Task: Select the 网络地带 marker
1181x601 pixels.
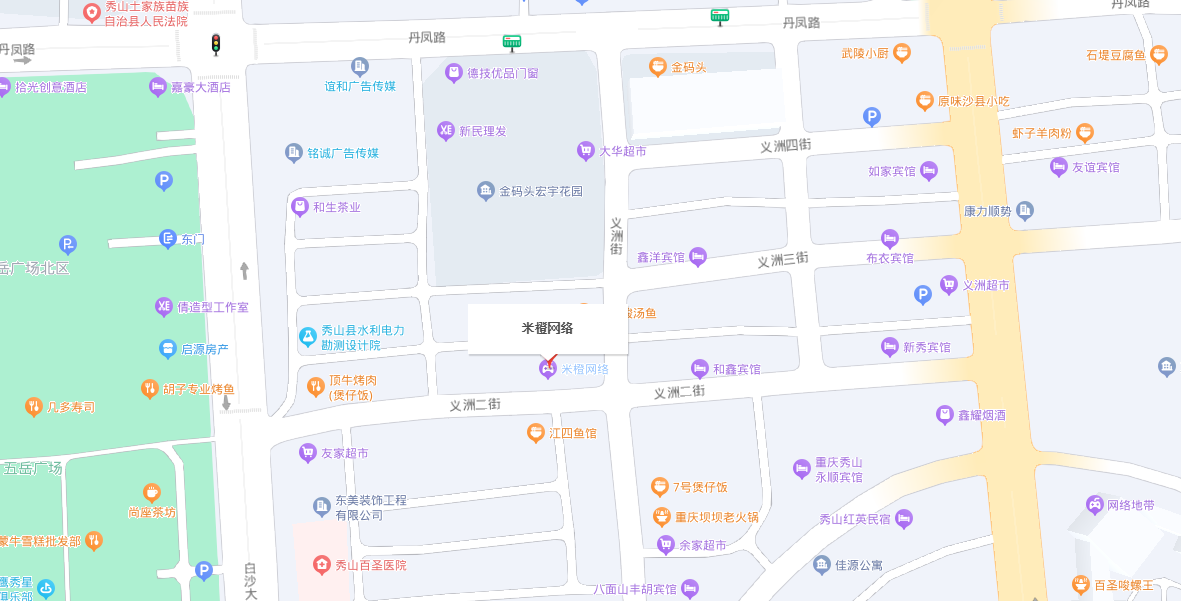Action: pos(1095,505)
